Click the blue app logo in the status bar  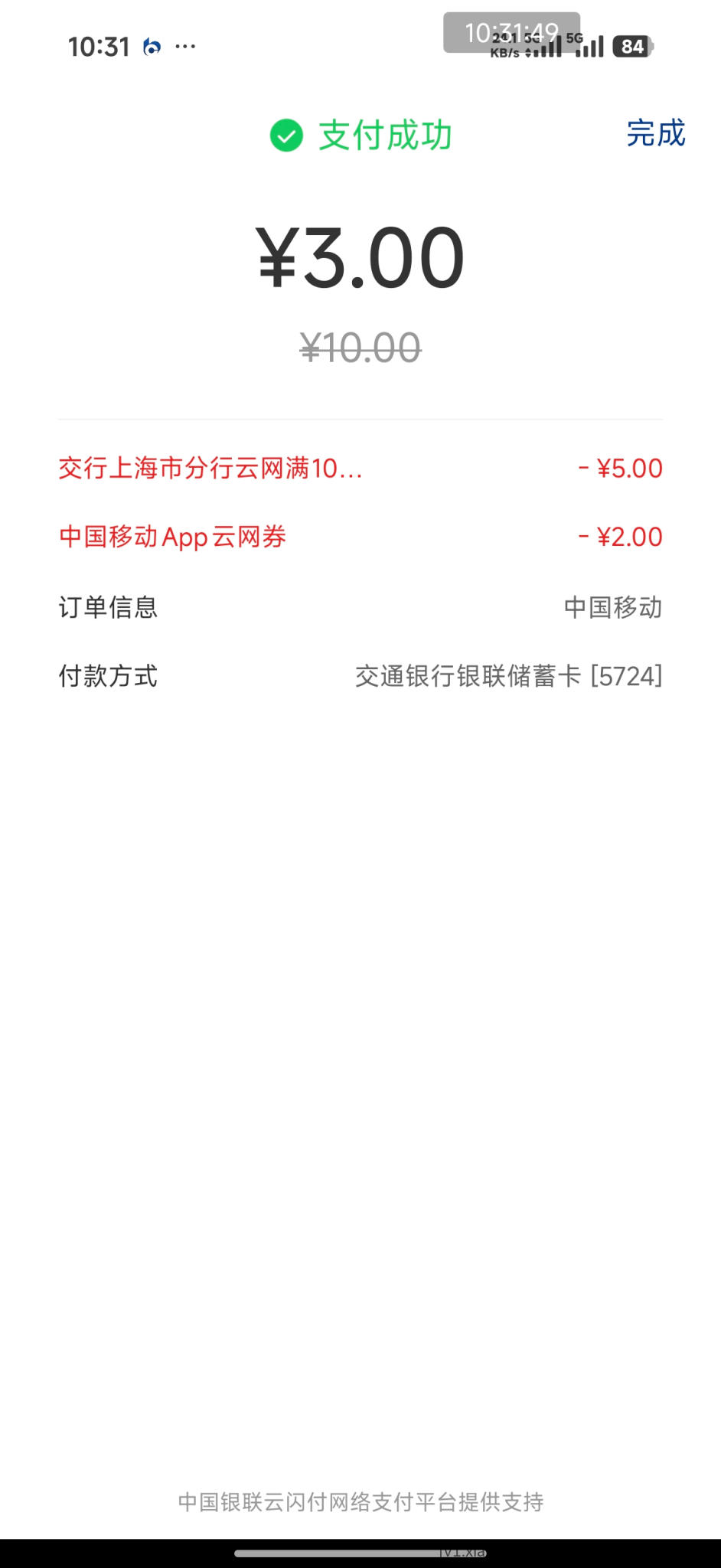pyautogui.click(x=152, y=47)
